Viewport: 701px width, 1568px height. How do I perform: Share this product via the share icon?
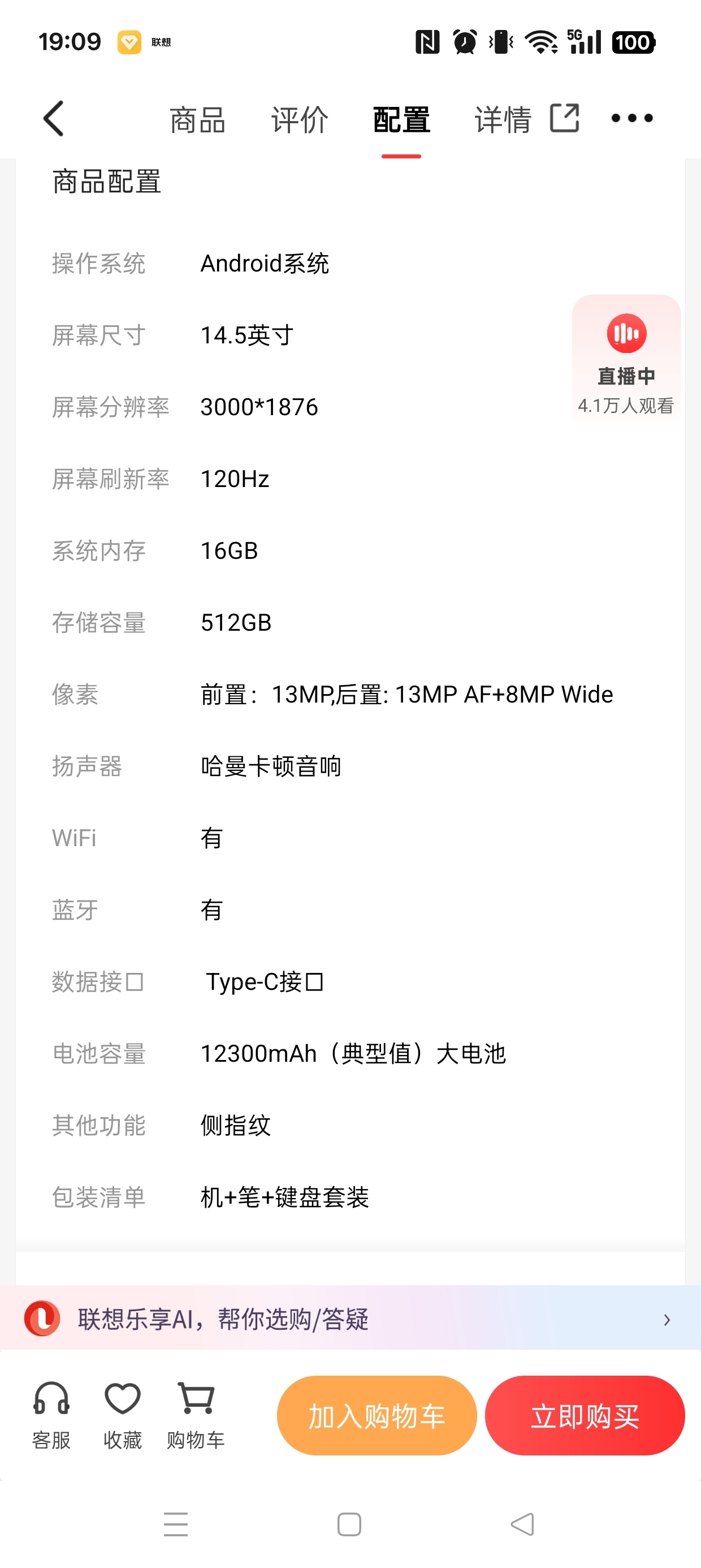coord(564,118)
